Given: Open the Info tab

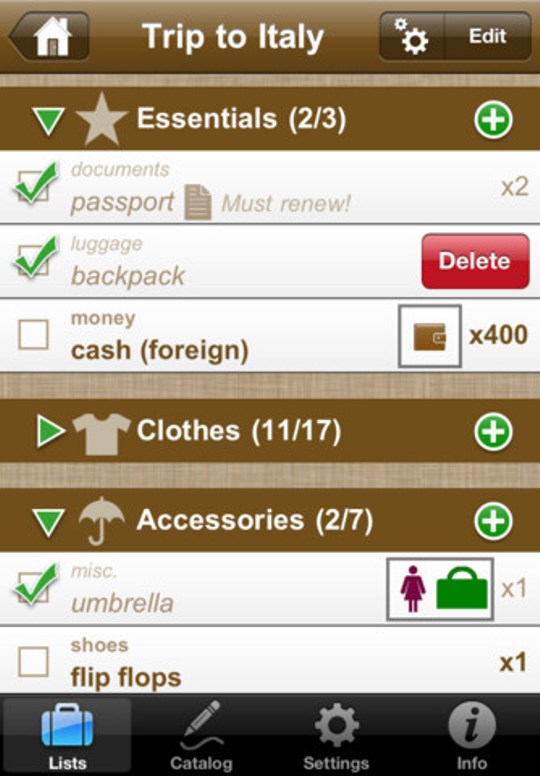Looking at the screenshot, I should click(471, 735).
